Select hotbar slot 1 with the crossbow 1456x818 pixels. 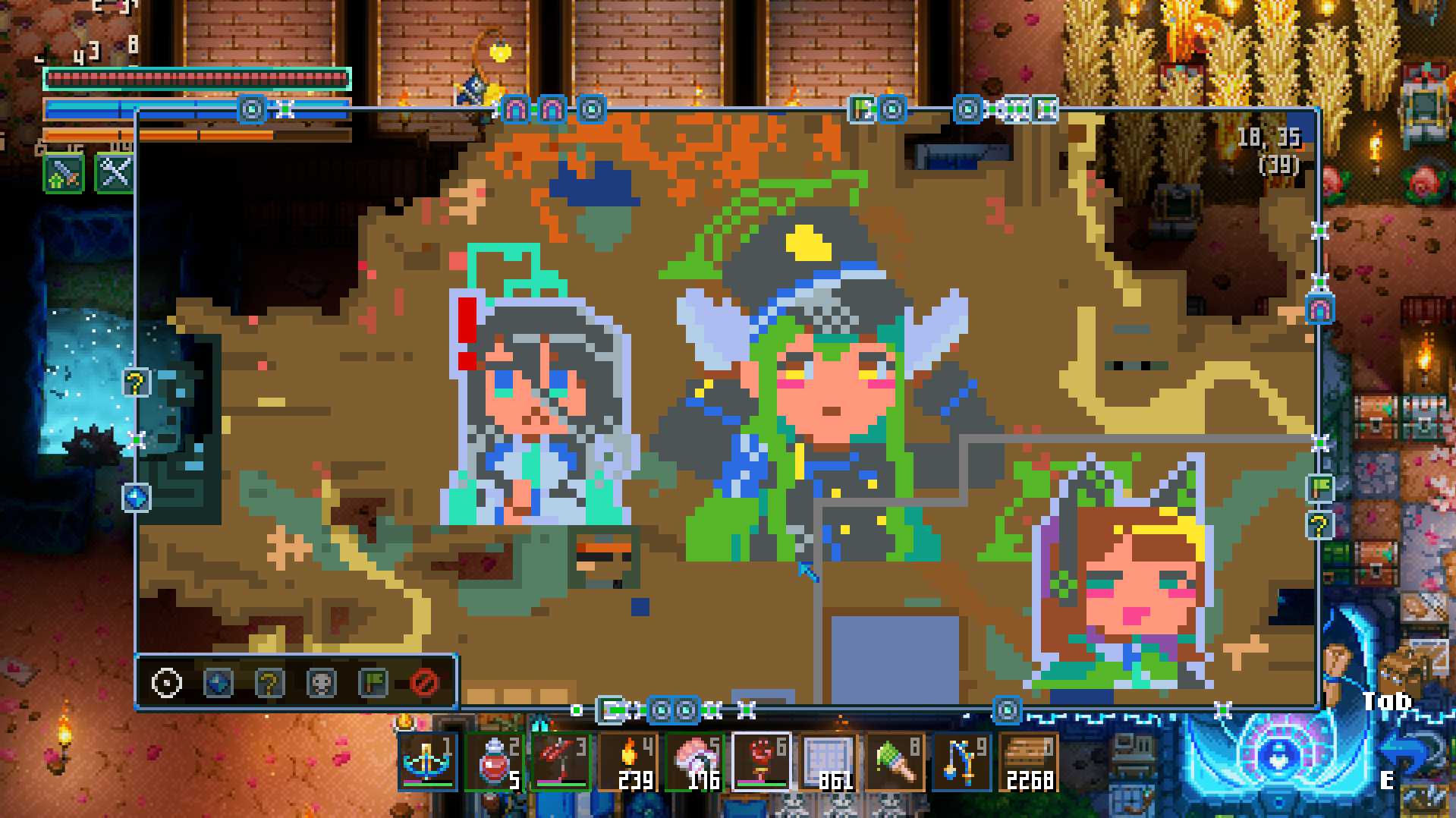428,762
